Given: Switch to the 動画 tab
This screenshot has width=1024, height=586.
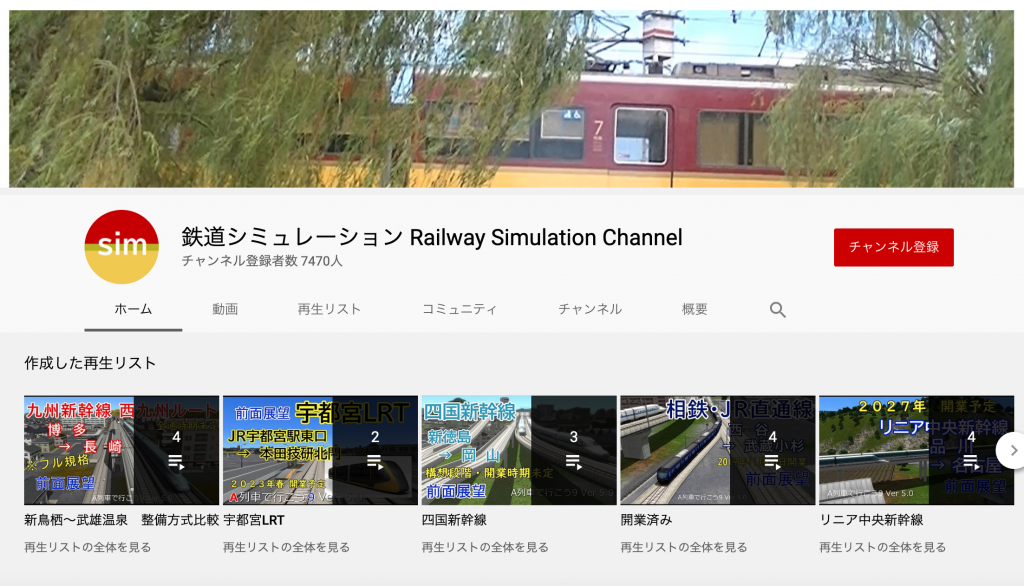Looking at the screenshot, I should 225,309.
